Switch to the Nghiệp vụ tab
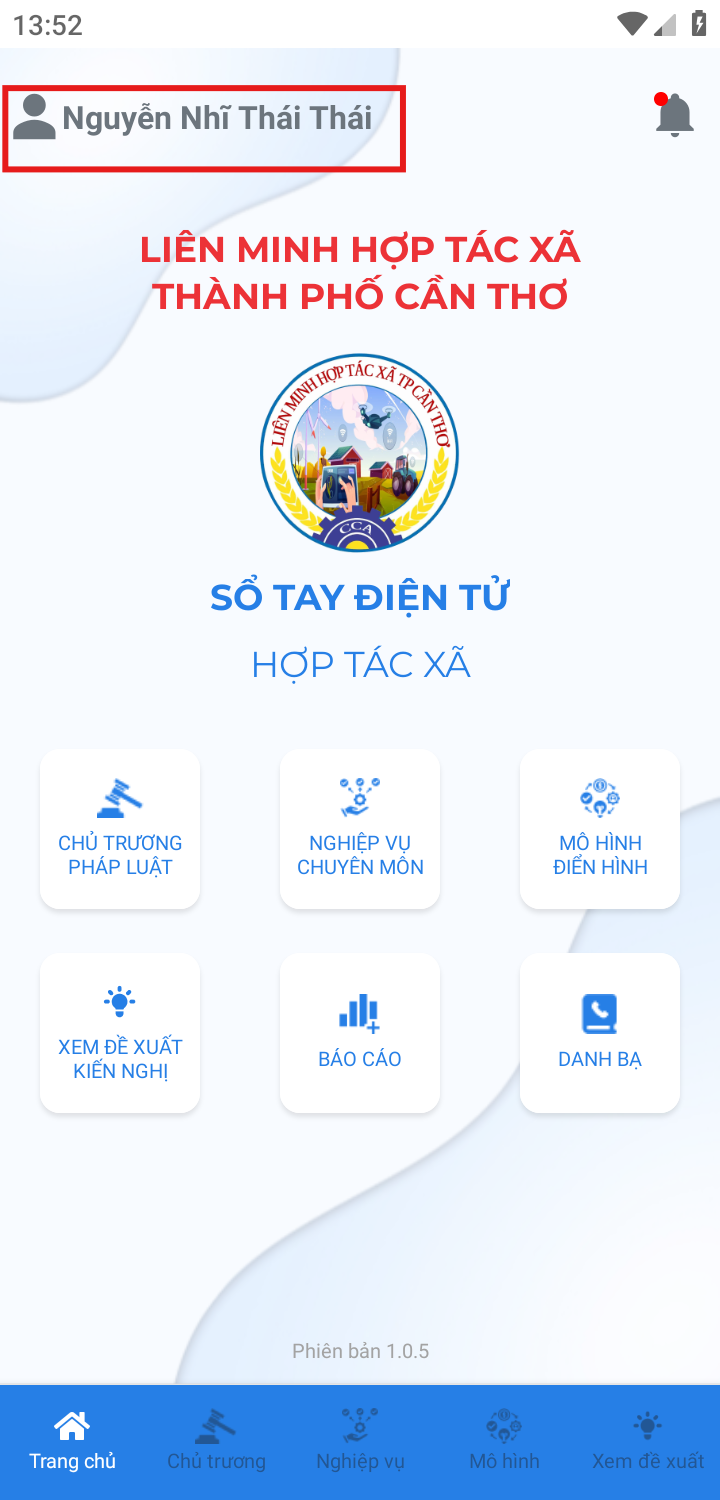Image resolution: width=720 pixels, height=1500 pixels. pos(360,1442)
